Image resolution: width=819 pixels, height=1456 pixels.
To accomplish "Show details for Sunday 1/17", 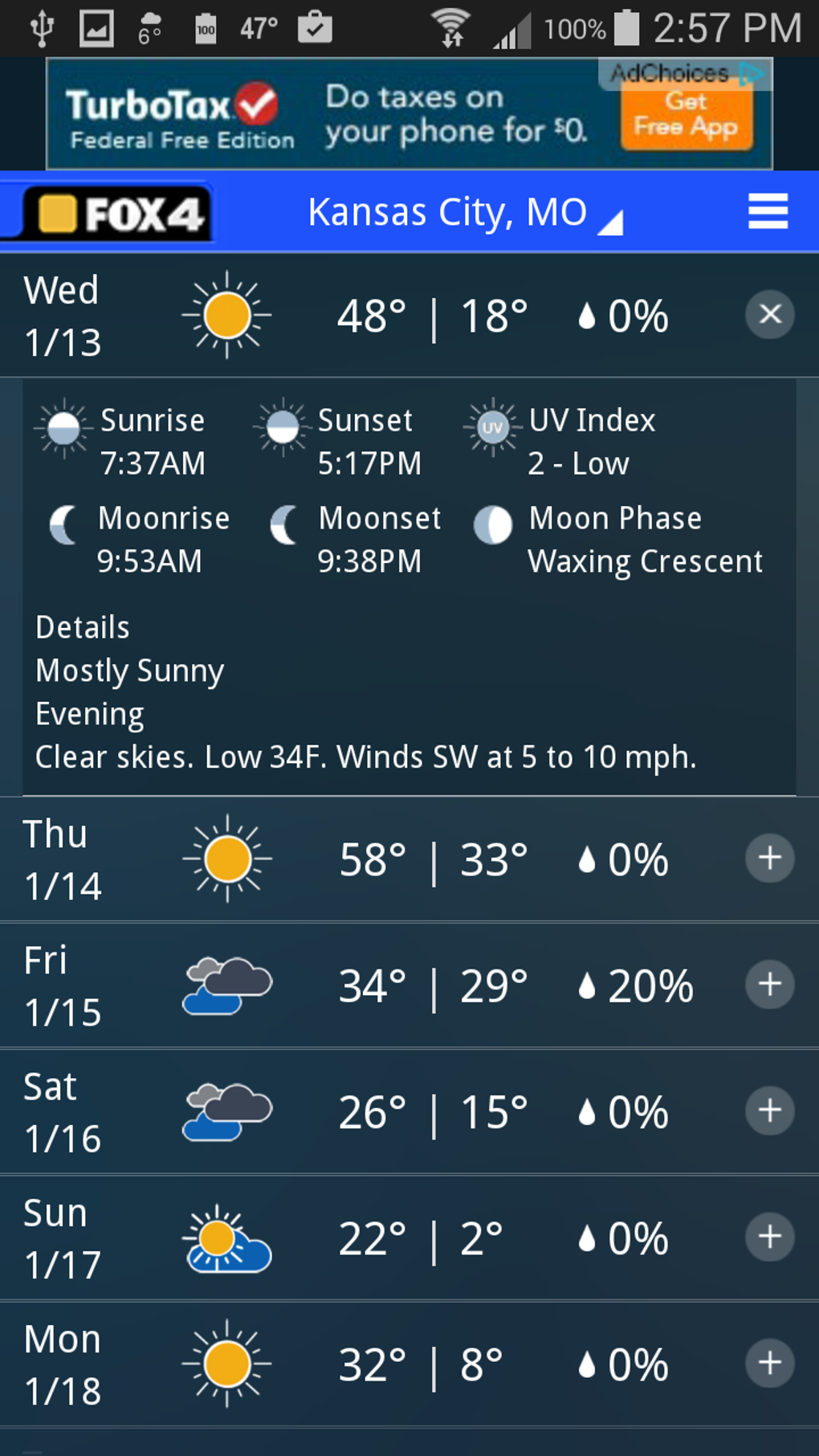I will point(769,1237).
